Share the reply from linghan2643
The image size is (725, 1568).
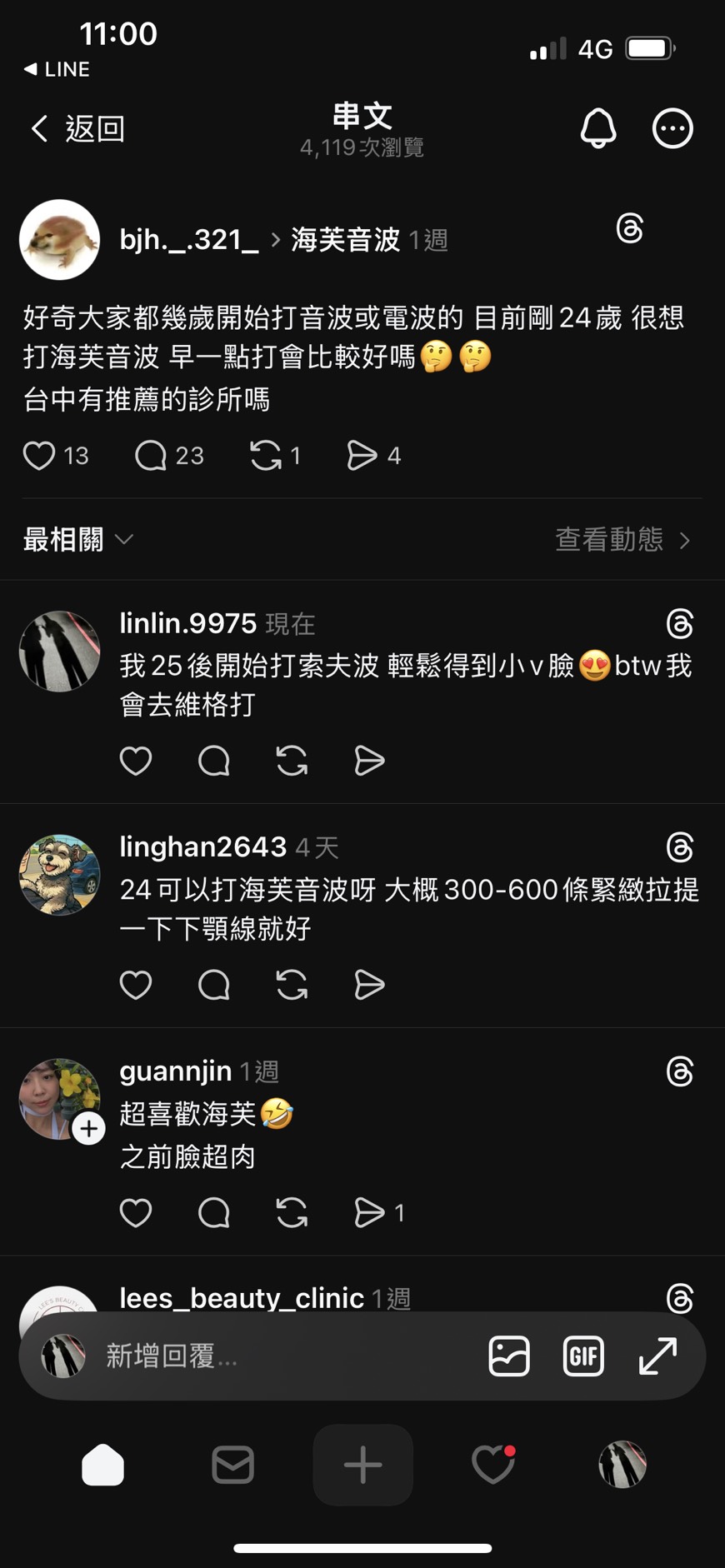[369, 985]
